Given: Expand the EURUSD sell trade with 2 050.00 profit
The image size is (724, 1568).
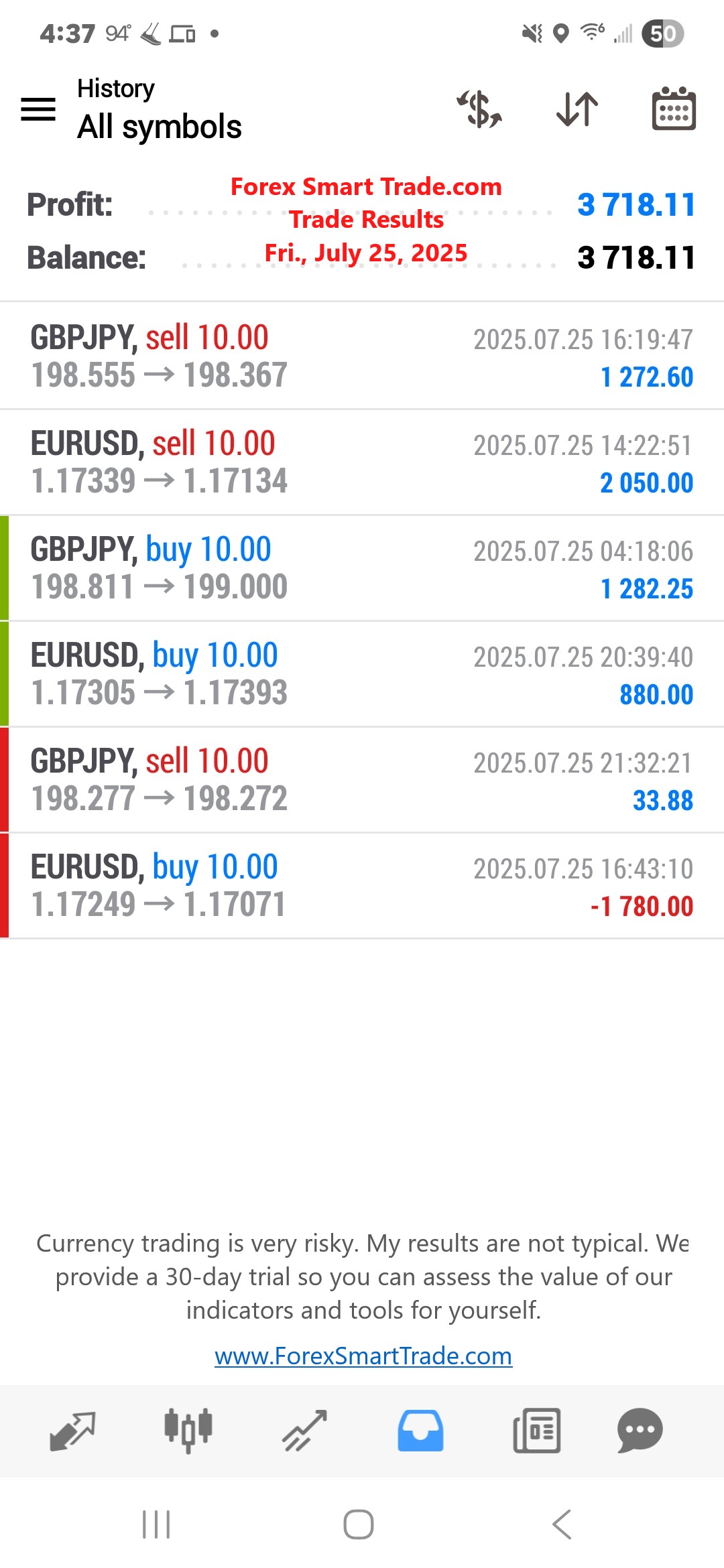Looking at the screenshot, I should click(x=362, y=462).
